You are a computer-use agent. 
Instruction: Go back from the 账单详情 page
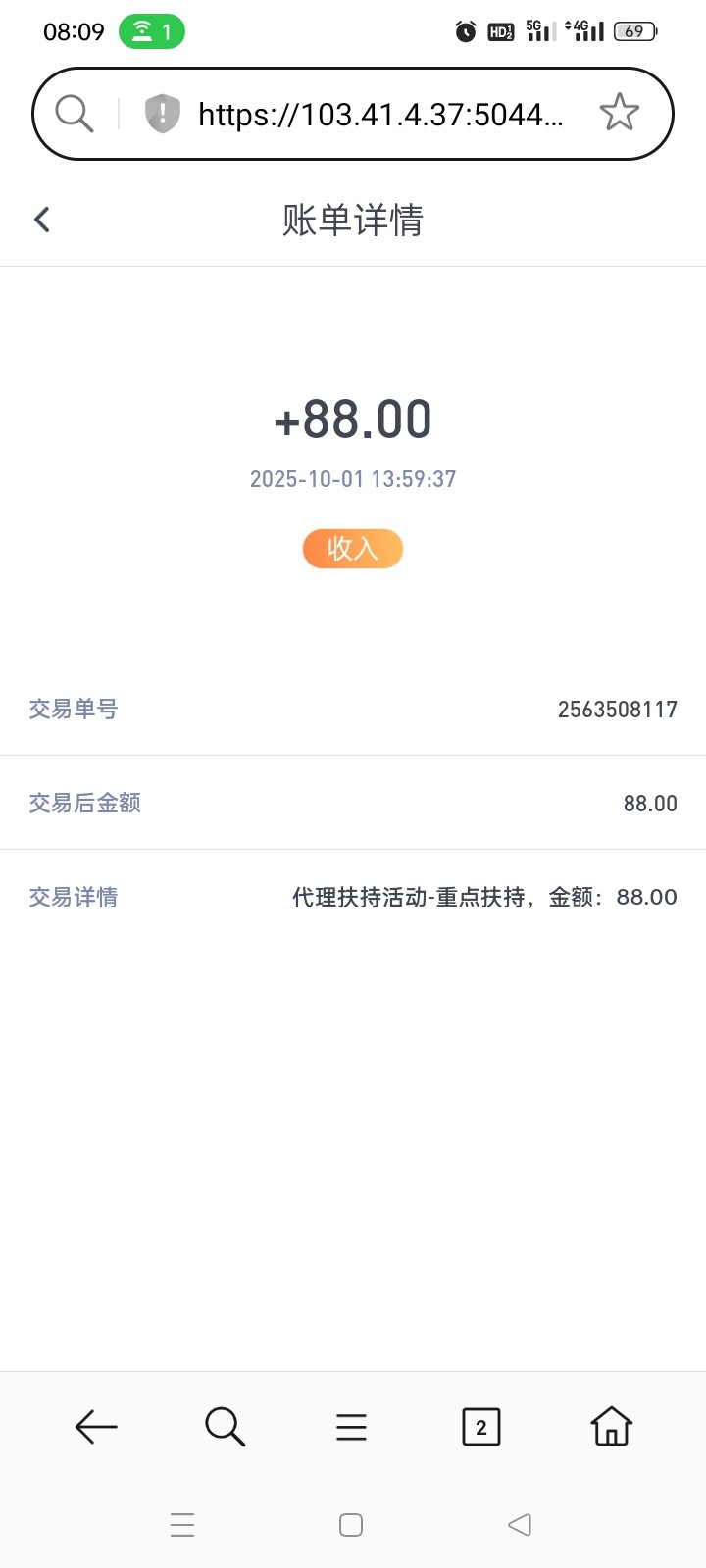click(42, 220)
